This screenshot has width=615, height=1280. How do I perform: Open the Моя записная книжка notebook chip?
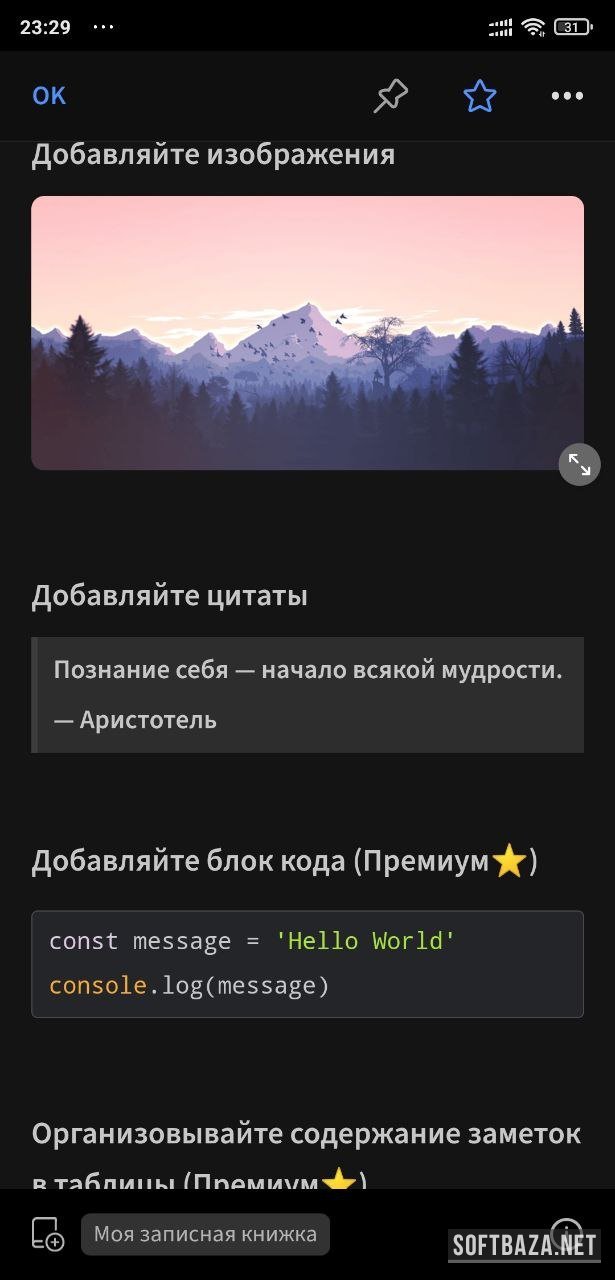(x=205, y=1234)
